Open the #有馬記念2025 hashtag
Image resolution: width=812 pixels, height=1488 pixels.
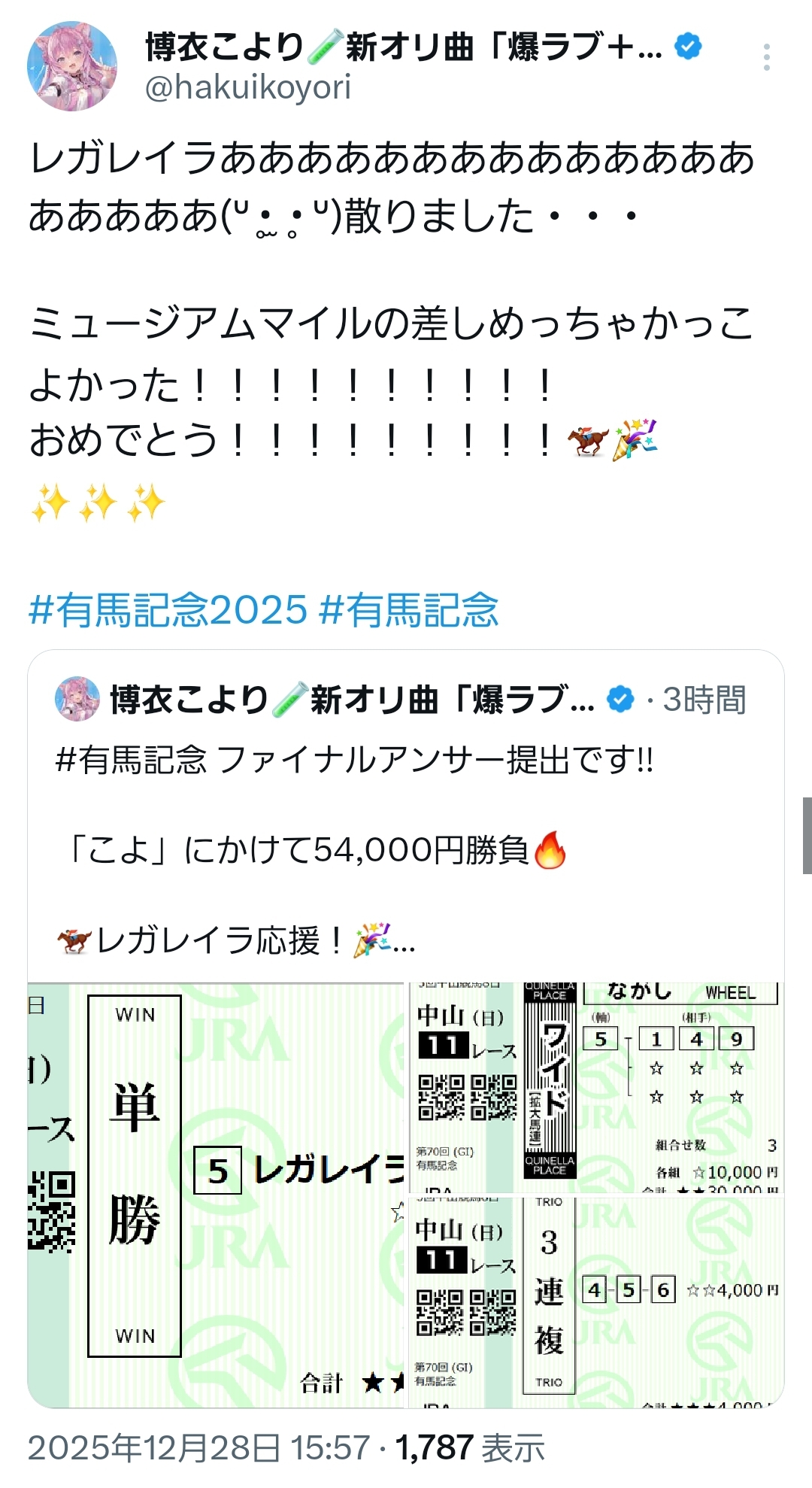[x=168, y=609]
